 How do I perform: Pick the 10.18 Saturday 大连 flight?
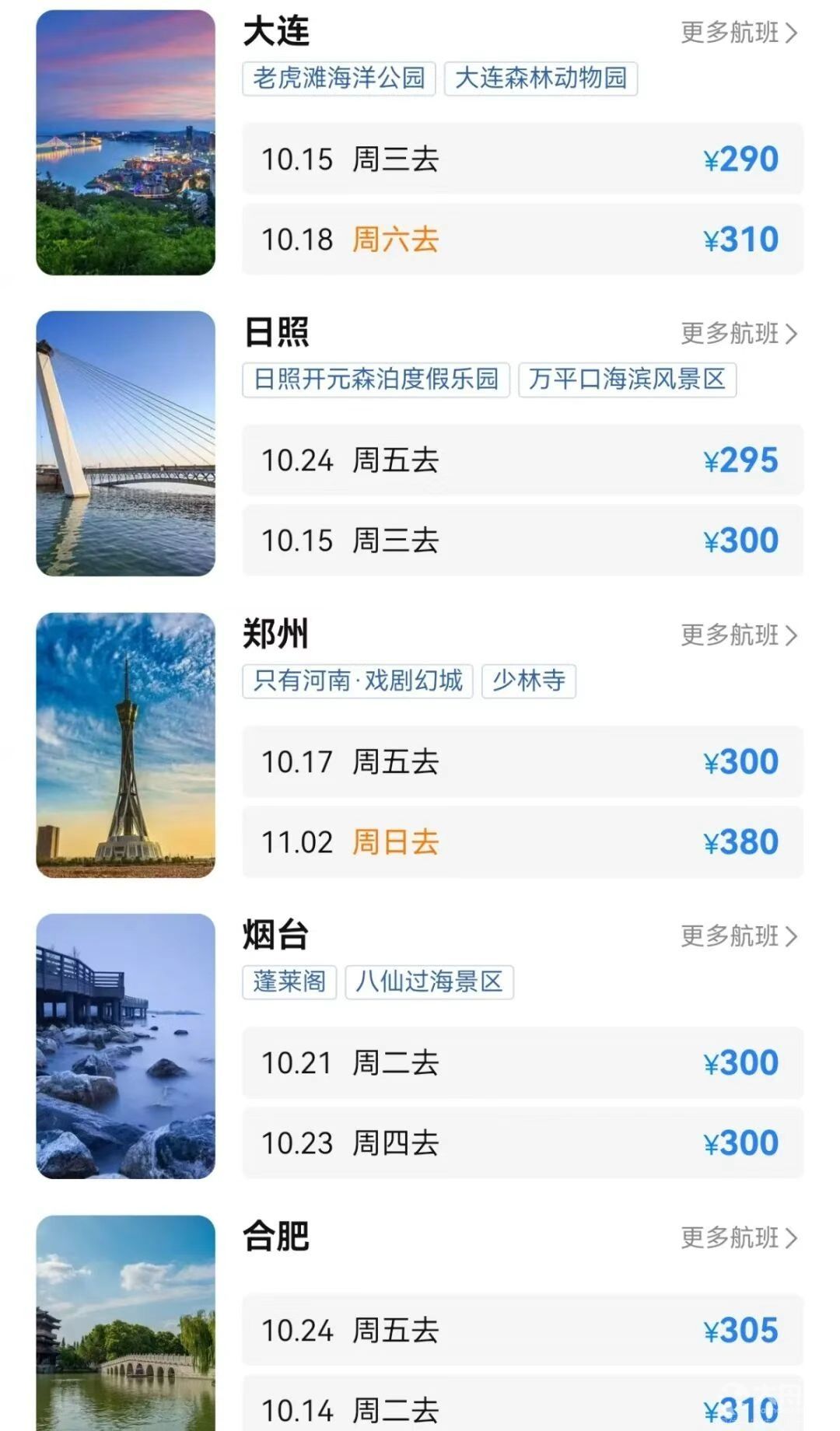pyautogui.click(x=522, y=240)
